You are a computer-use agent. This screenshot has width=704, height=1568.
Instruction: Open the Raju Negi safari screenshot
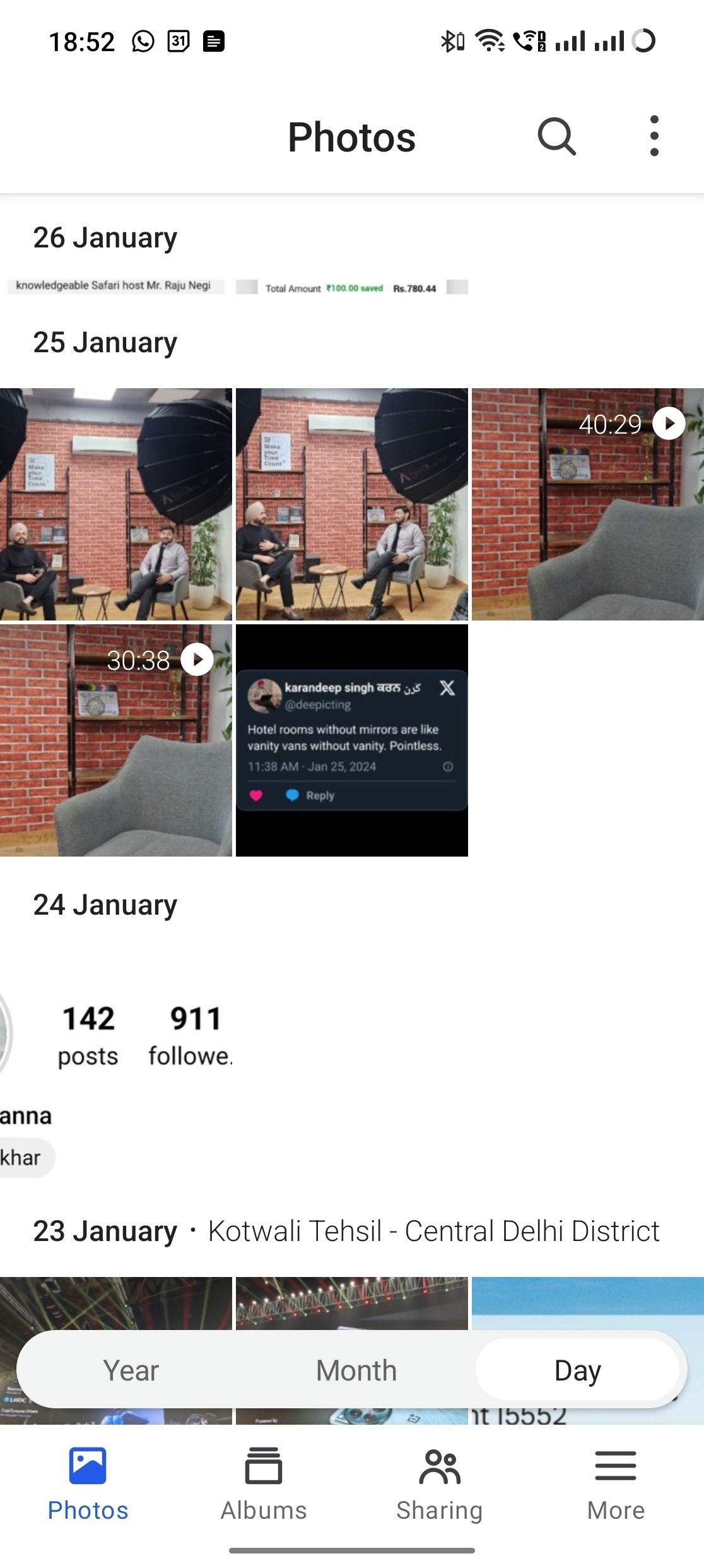coord(115,286)
